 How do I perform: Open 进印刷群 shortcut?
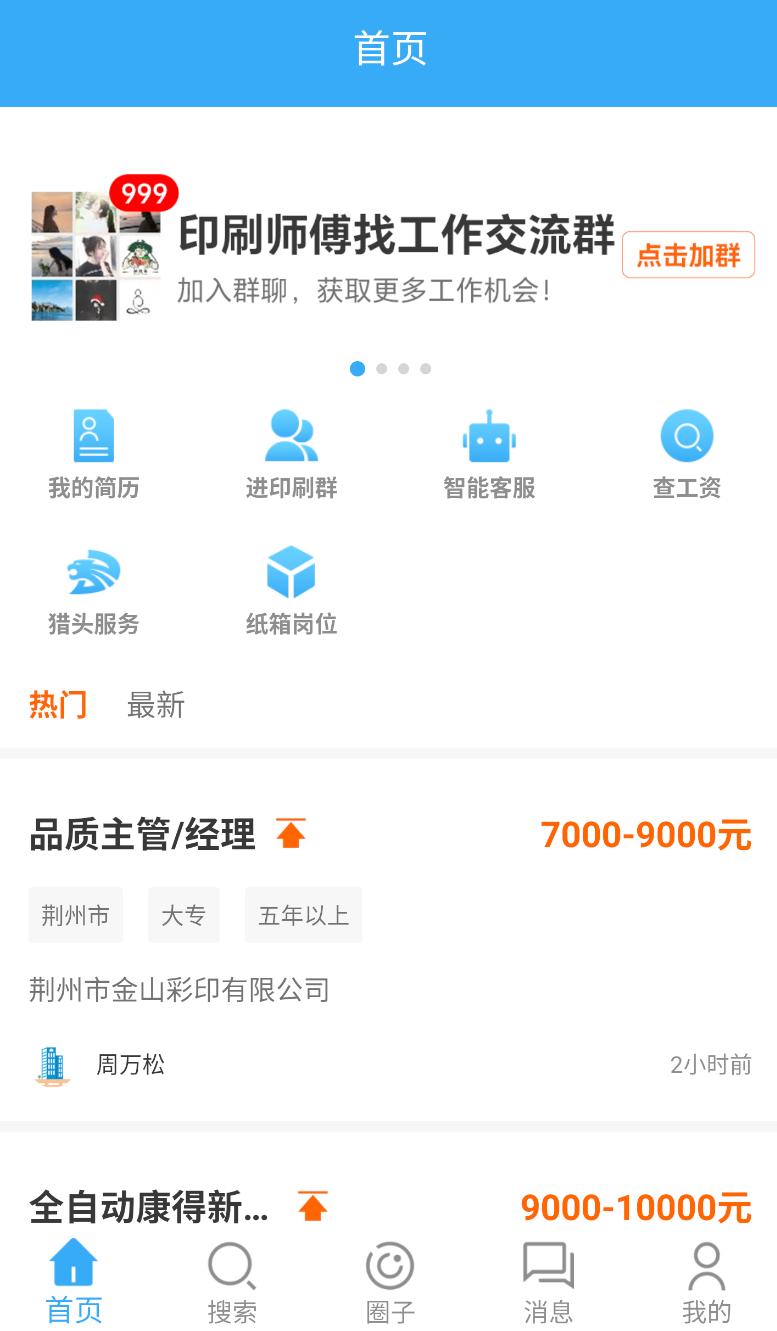pyautogui.click(x=291, y=455)
